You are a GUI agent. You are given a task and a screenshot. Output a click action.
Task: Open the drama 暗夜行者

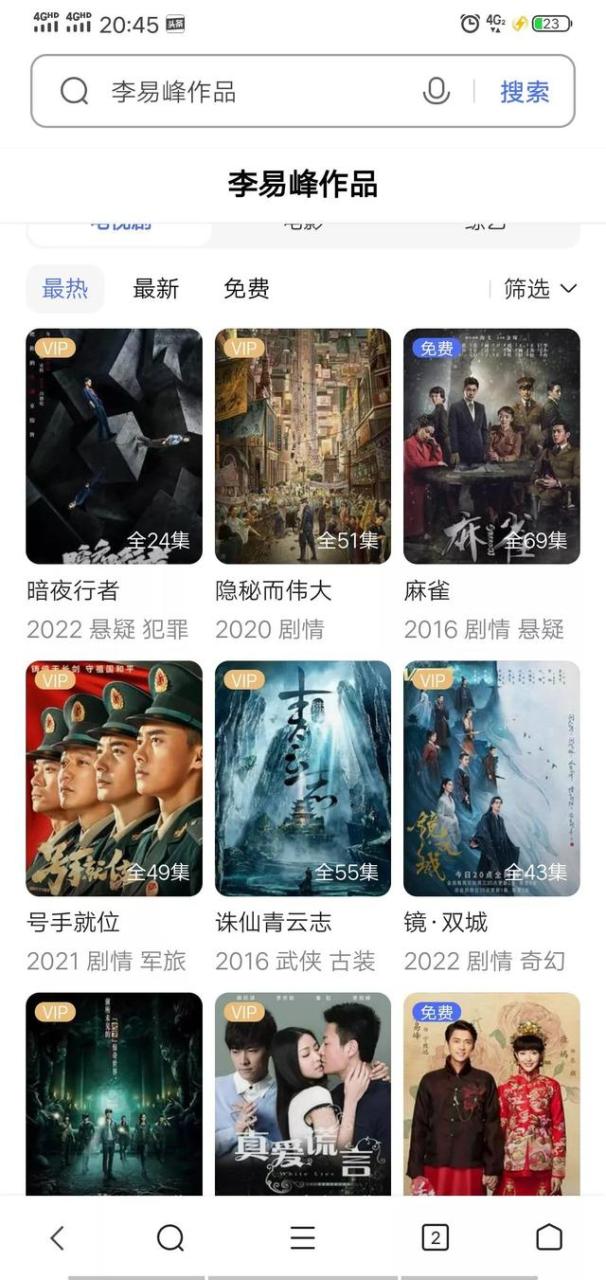coord(114,446)
